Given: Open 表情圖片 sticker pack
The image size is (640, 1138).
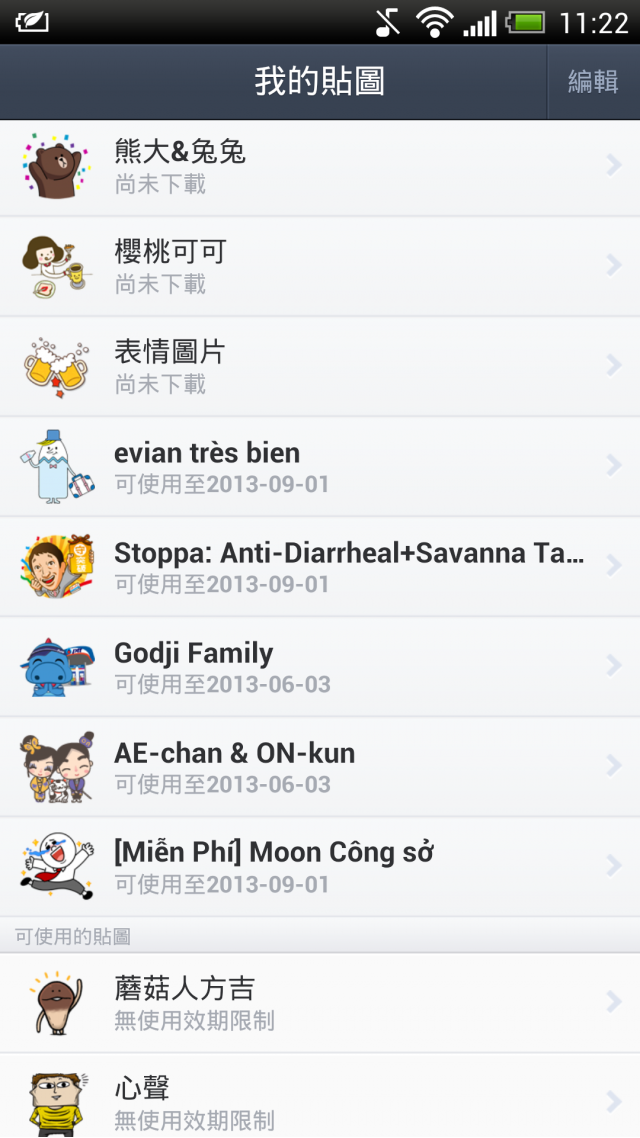Looking at the screenshot, I should pos(320,366).
